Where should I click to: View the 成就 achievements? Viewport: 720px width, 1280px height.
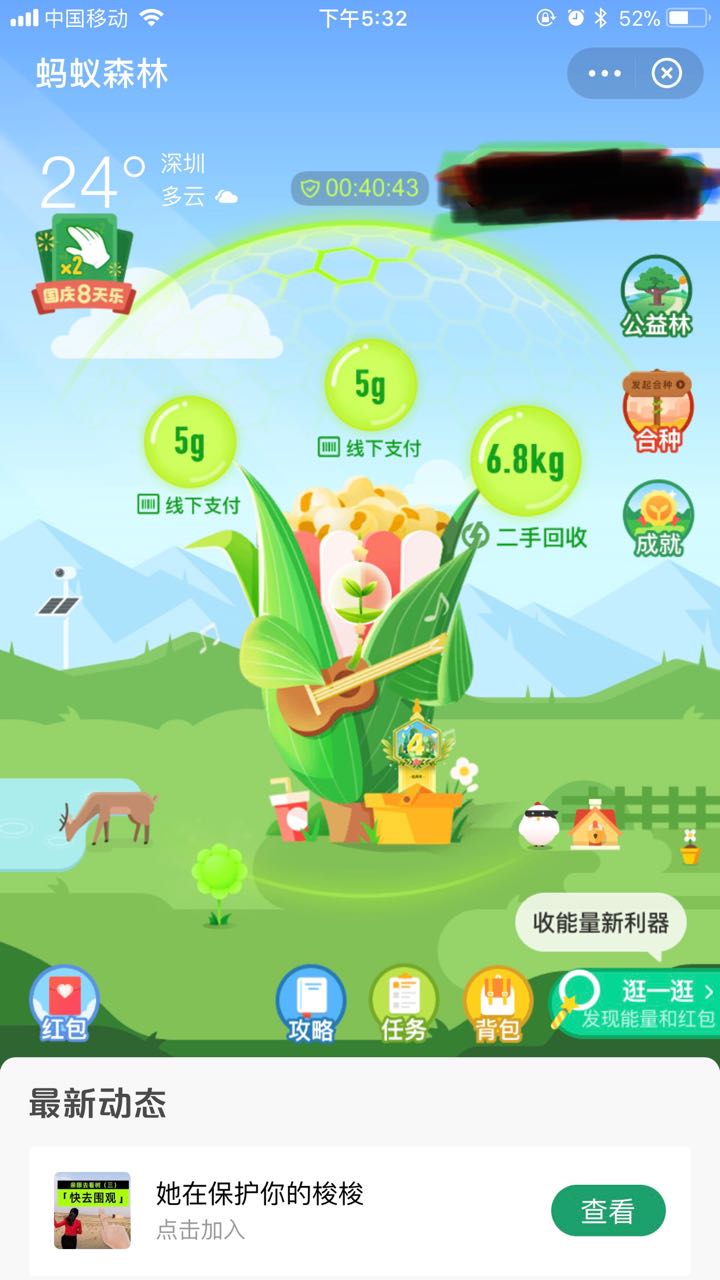coord(657,520)
